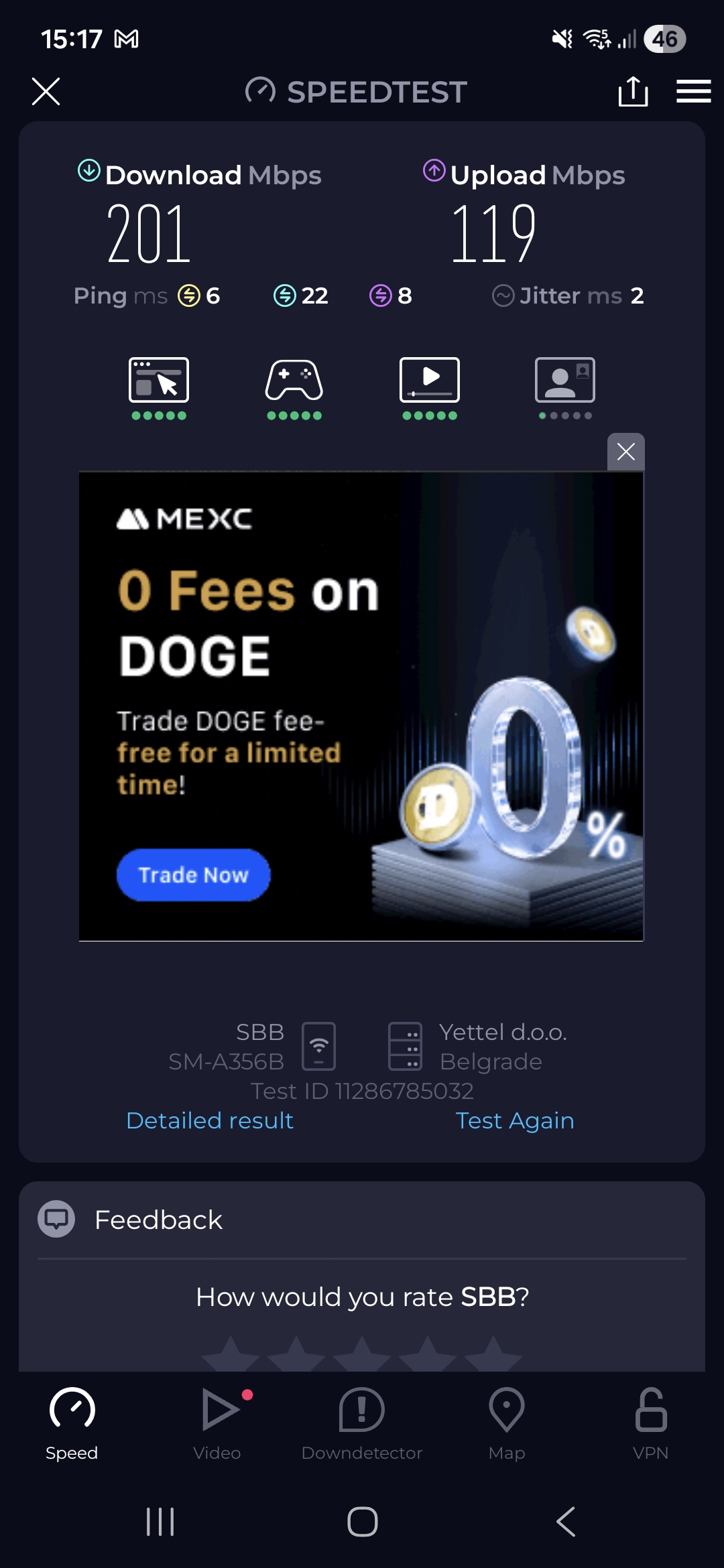Dismiss the MEXC advertisement
Screen dimensions: 724x1568
[625, 452]
